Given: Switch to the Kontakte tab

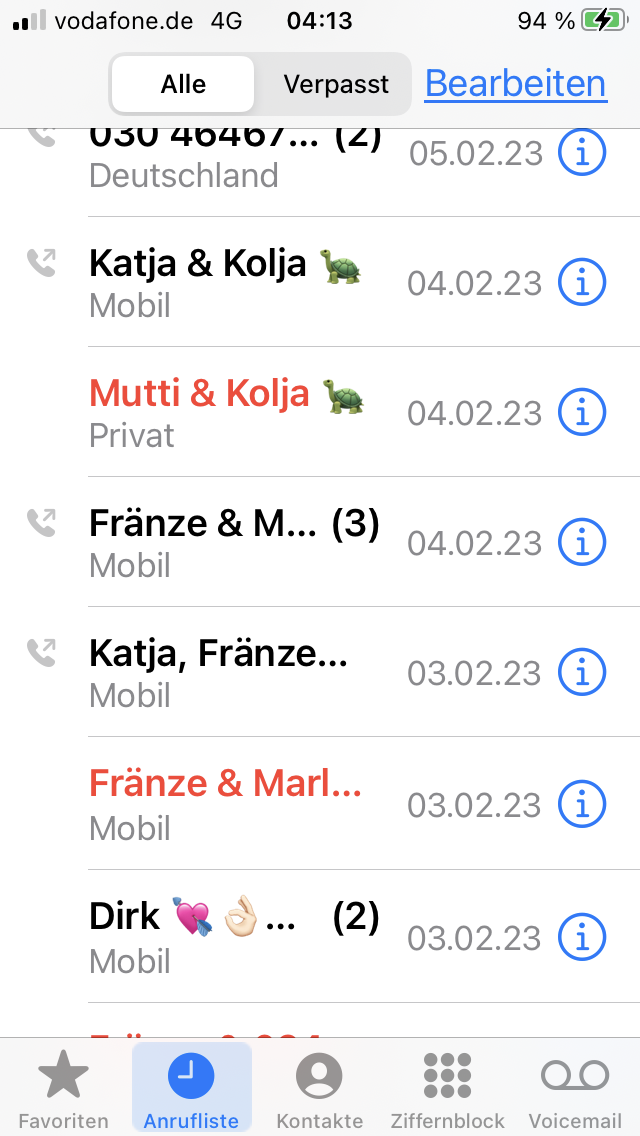Looking at the screenshot, I should (x=319, y=1088).
